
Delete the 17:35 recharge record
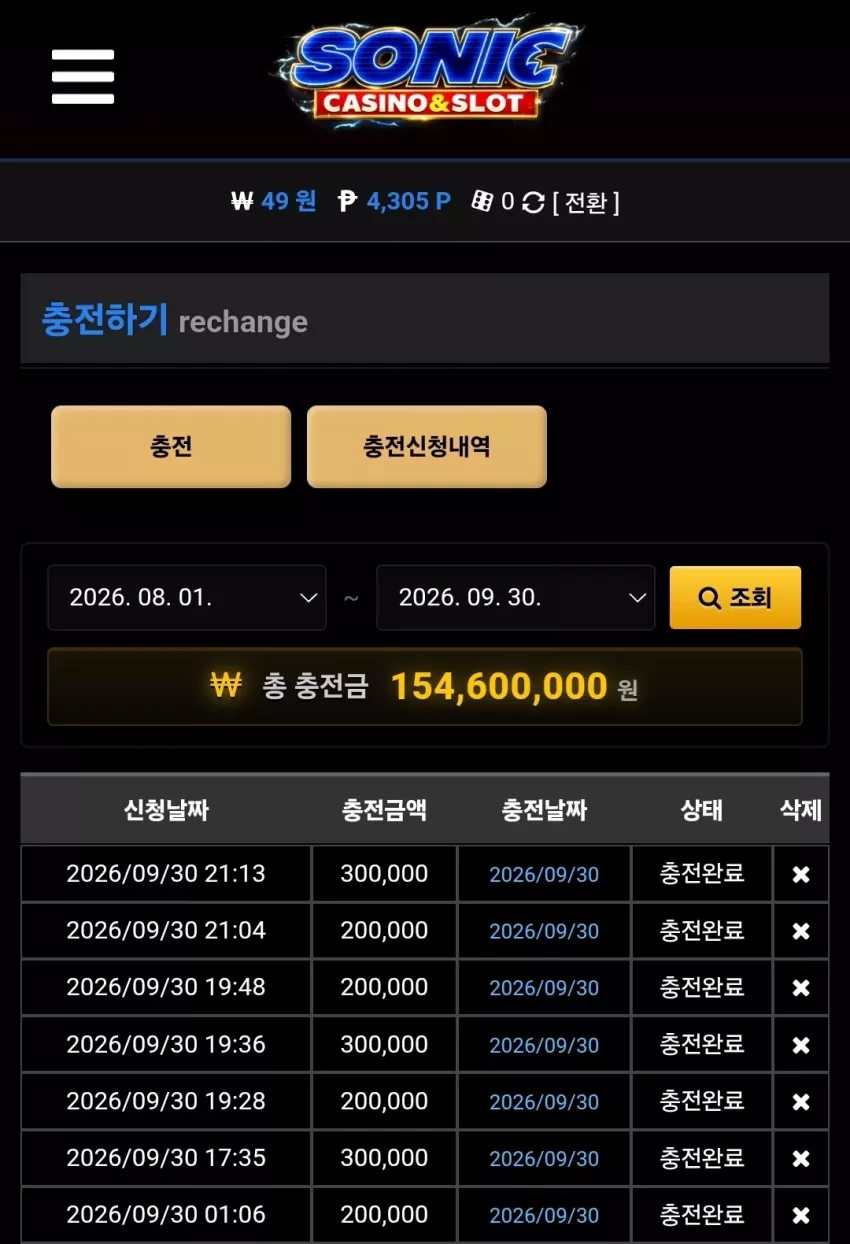[801, 1159]
